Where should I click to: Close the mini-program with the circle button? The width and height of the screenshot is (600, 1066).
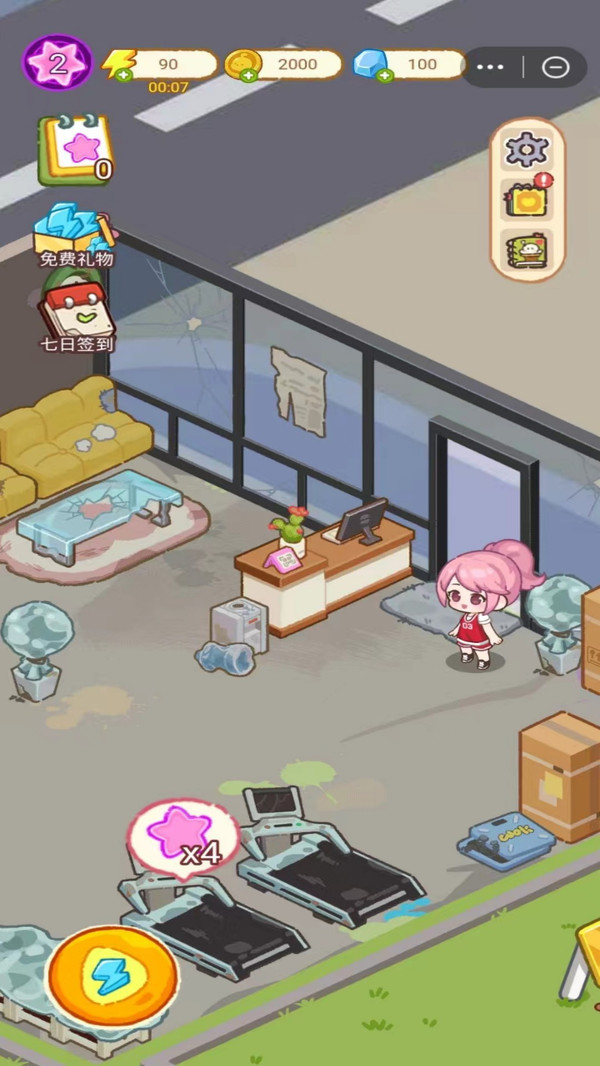point(555,67)
